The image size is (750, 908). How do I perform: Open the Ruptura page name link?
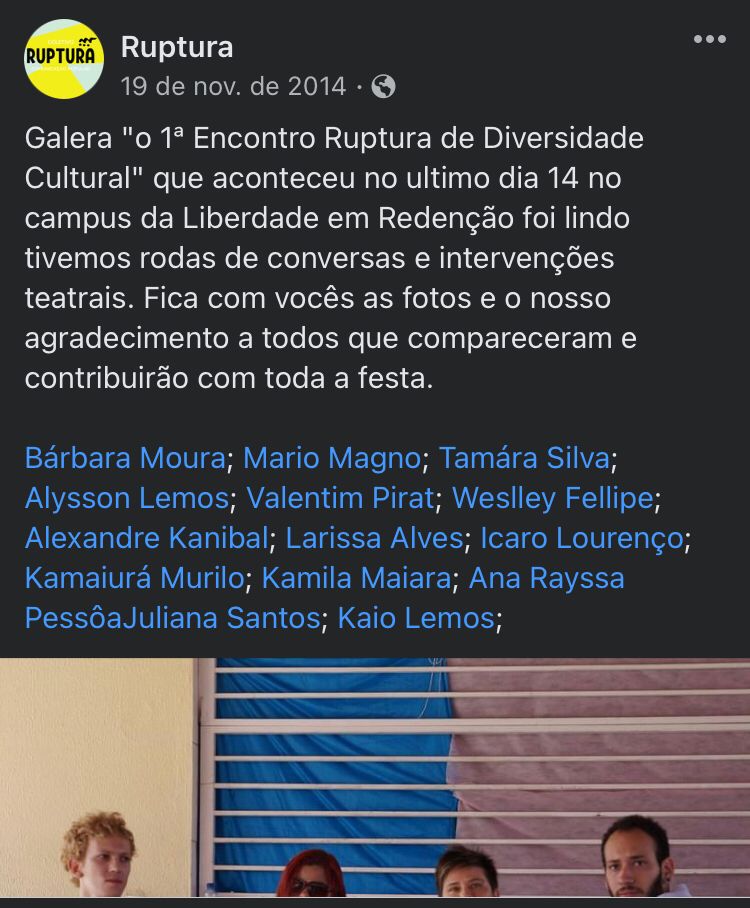pos(177,46)
